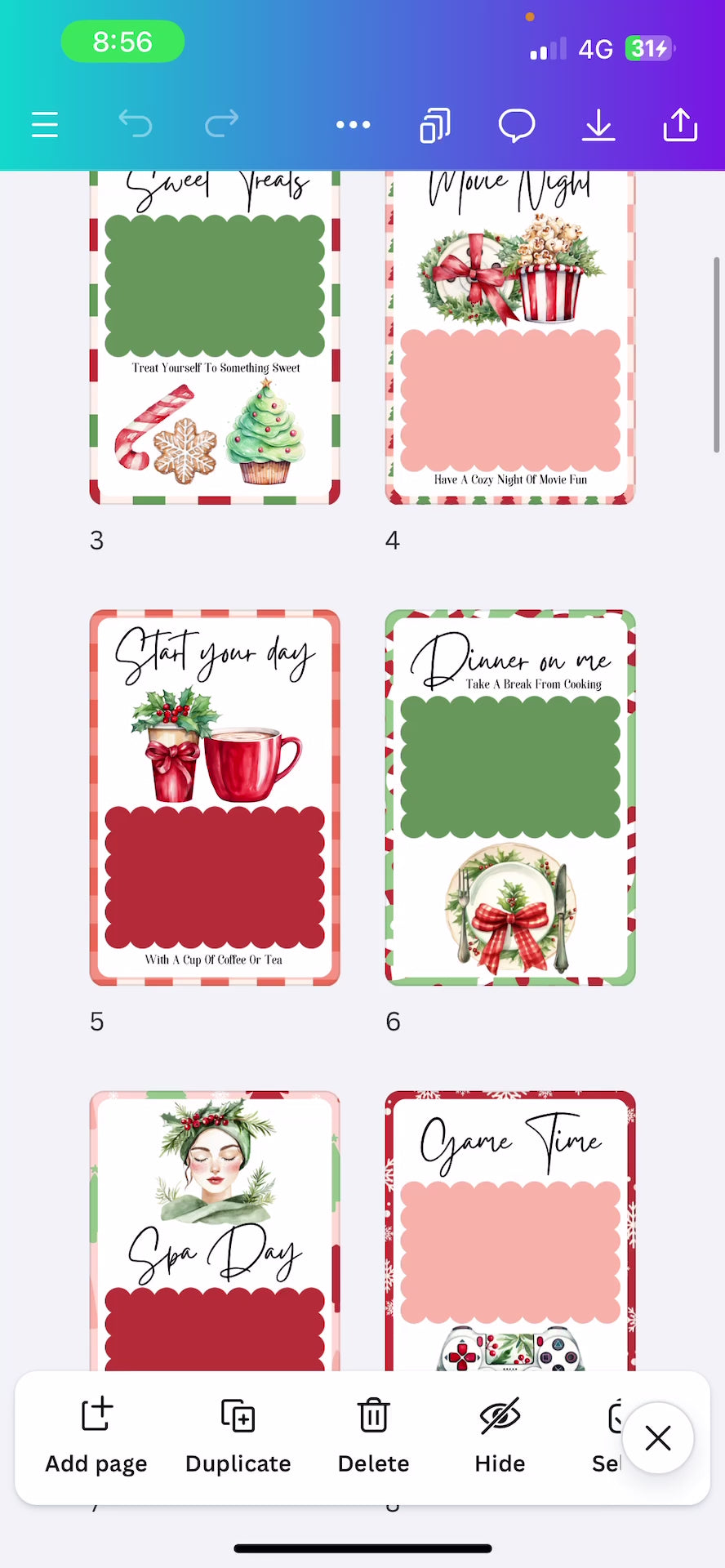Screen dimensions: 725x1568
Task: Select the Start your day page
Action: point(215,797)
